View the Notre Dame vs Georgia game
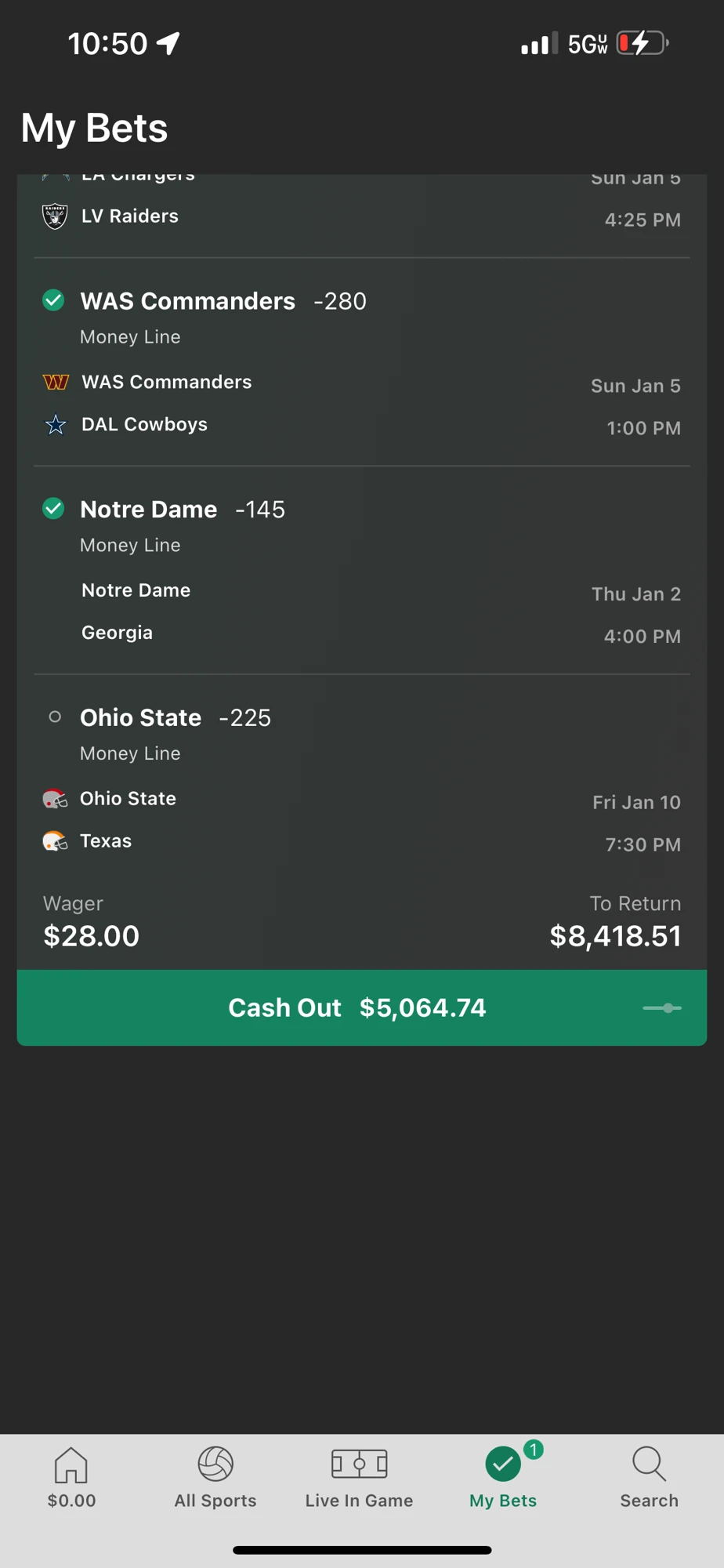This screenshot has width=724, height=1568. coord(361,612)
